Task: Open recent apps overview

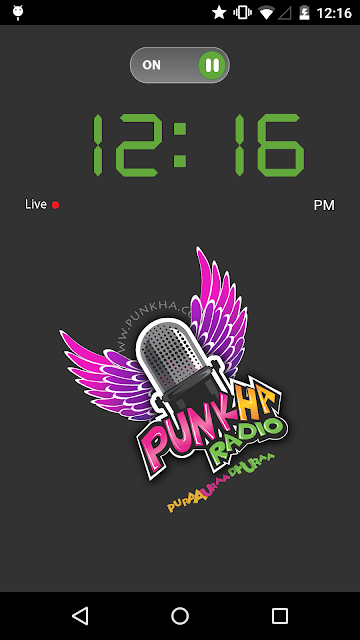Action: [x=280, y=616]
